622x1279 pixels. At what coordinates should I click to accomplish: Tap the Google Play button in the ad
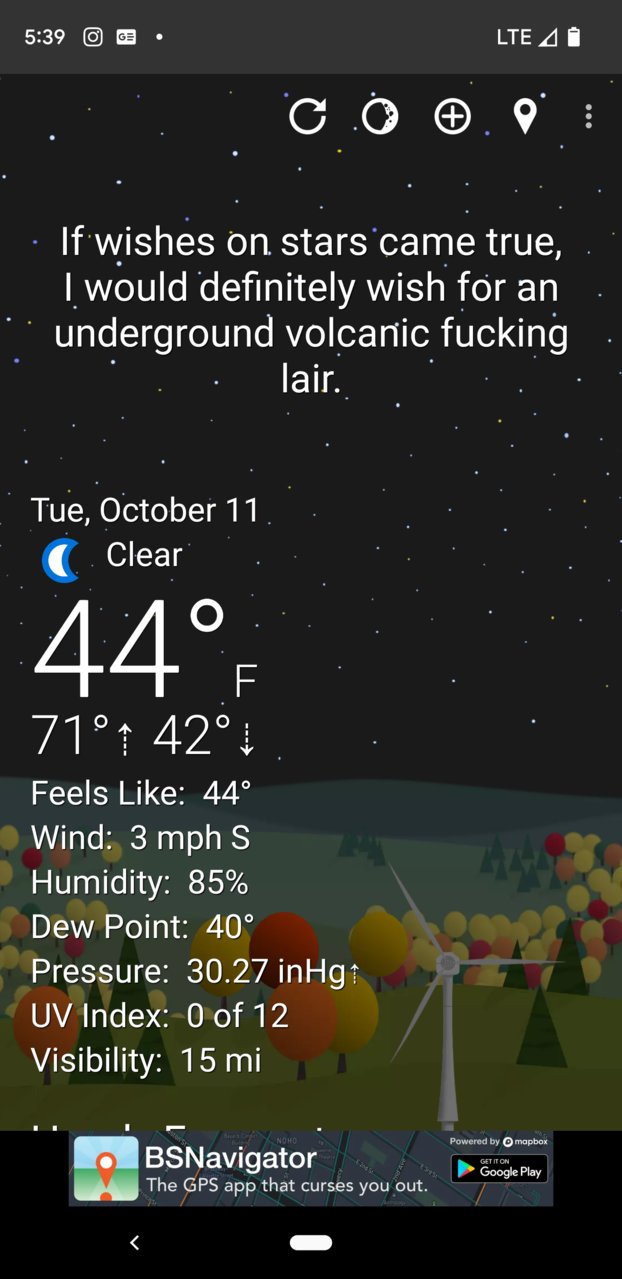(500, 1169)
